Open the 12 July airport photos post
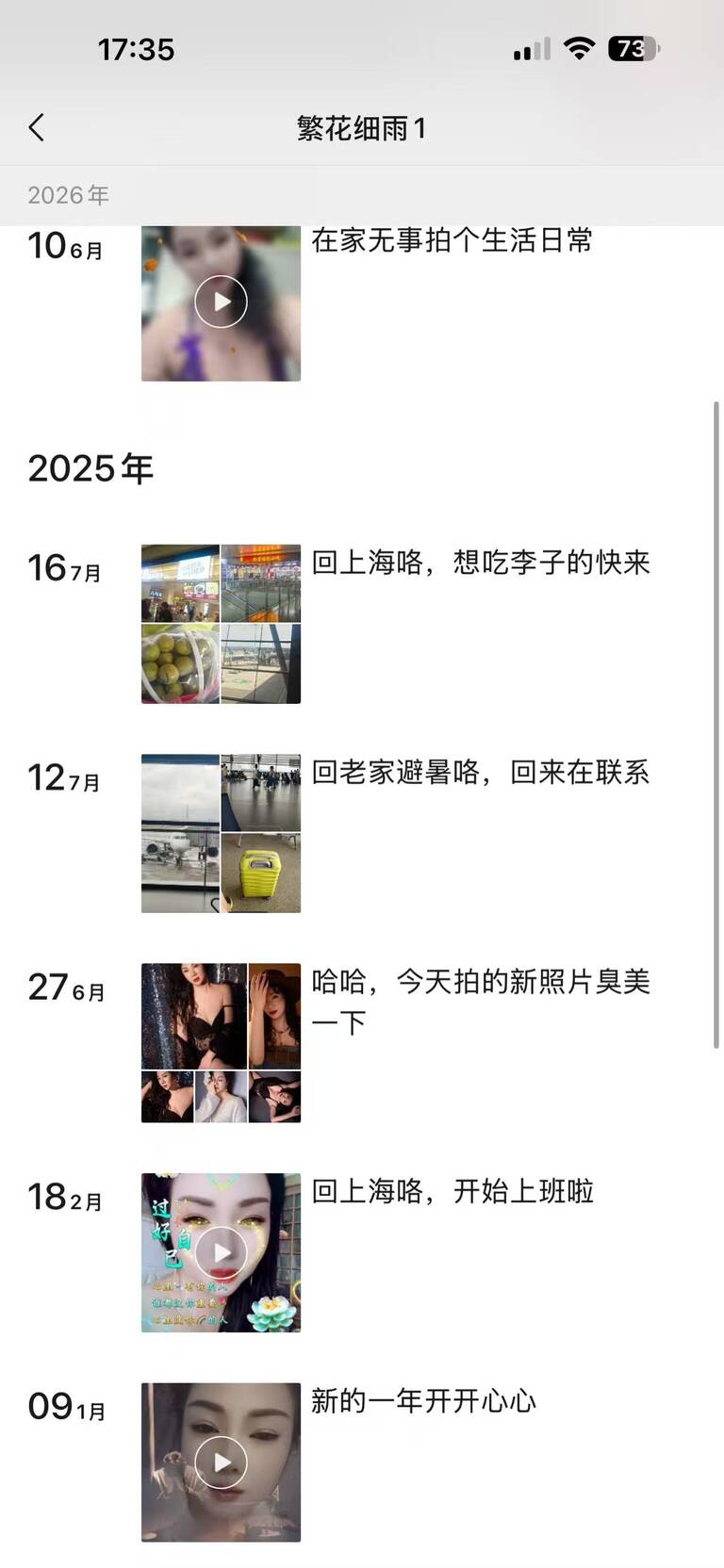Image resolution: width=724 pixels, height=1568 pixels. point(221,833)
